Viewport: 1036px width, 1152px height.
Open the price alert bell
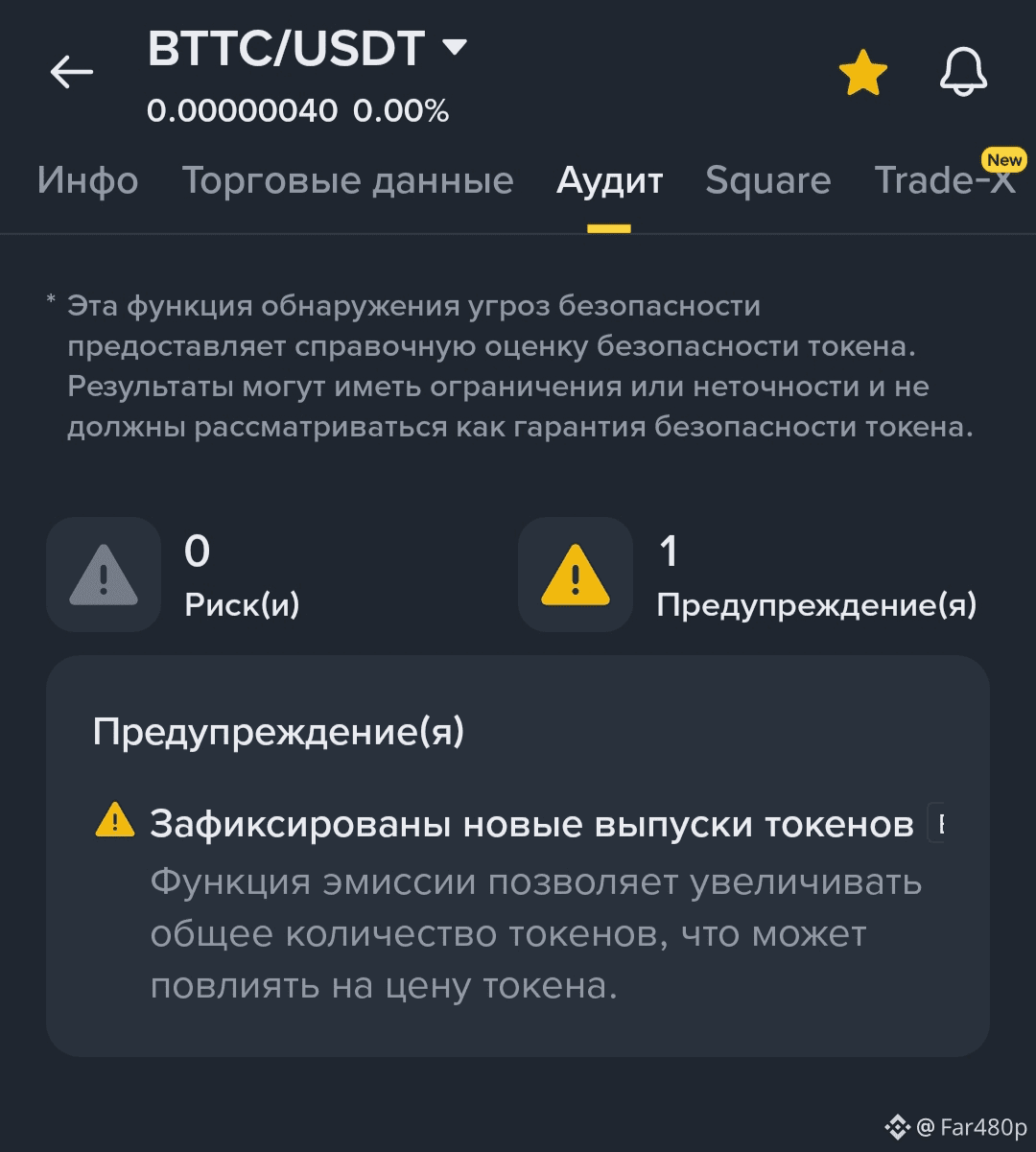(x=962, y=74)
